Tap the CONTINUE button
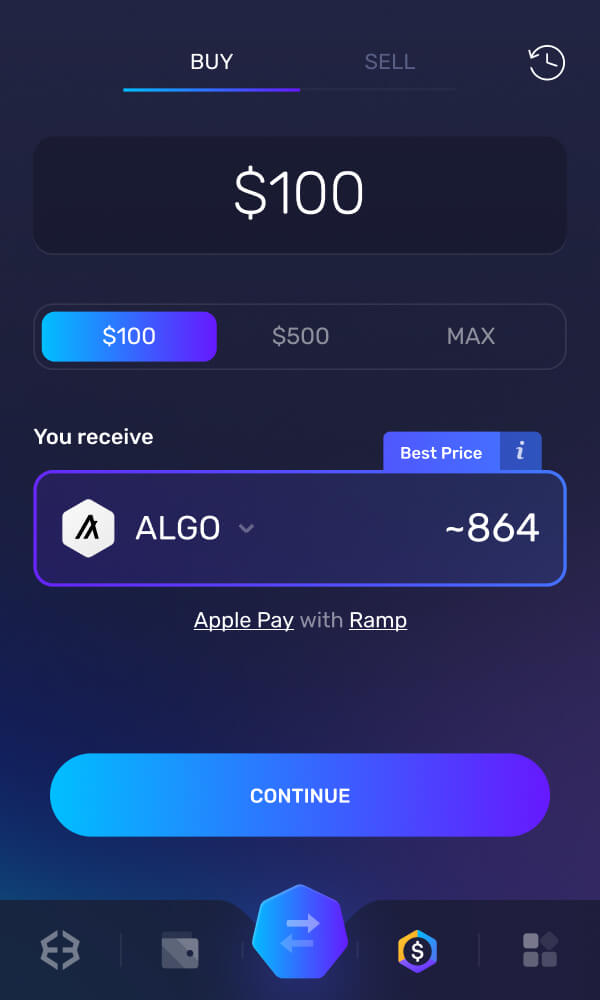Image resolution: width=601 pixels, height=1000 pixels. pos(299,796)
